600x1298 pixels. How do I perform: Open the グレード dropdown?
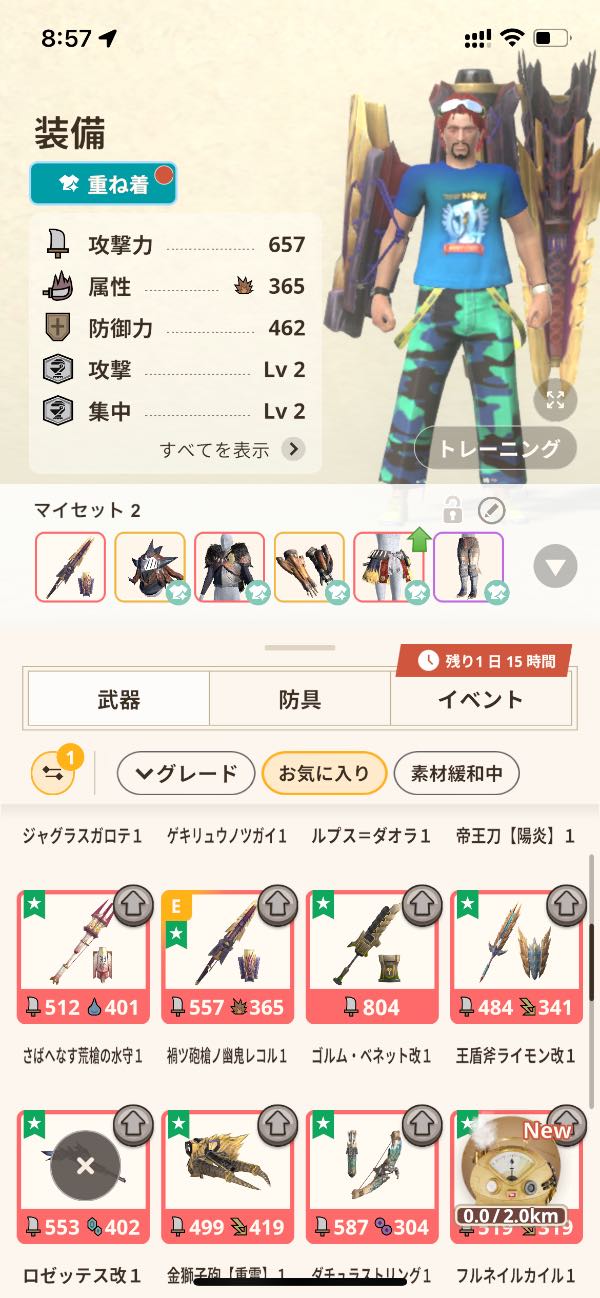pos(186,773)
